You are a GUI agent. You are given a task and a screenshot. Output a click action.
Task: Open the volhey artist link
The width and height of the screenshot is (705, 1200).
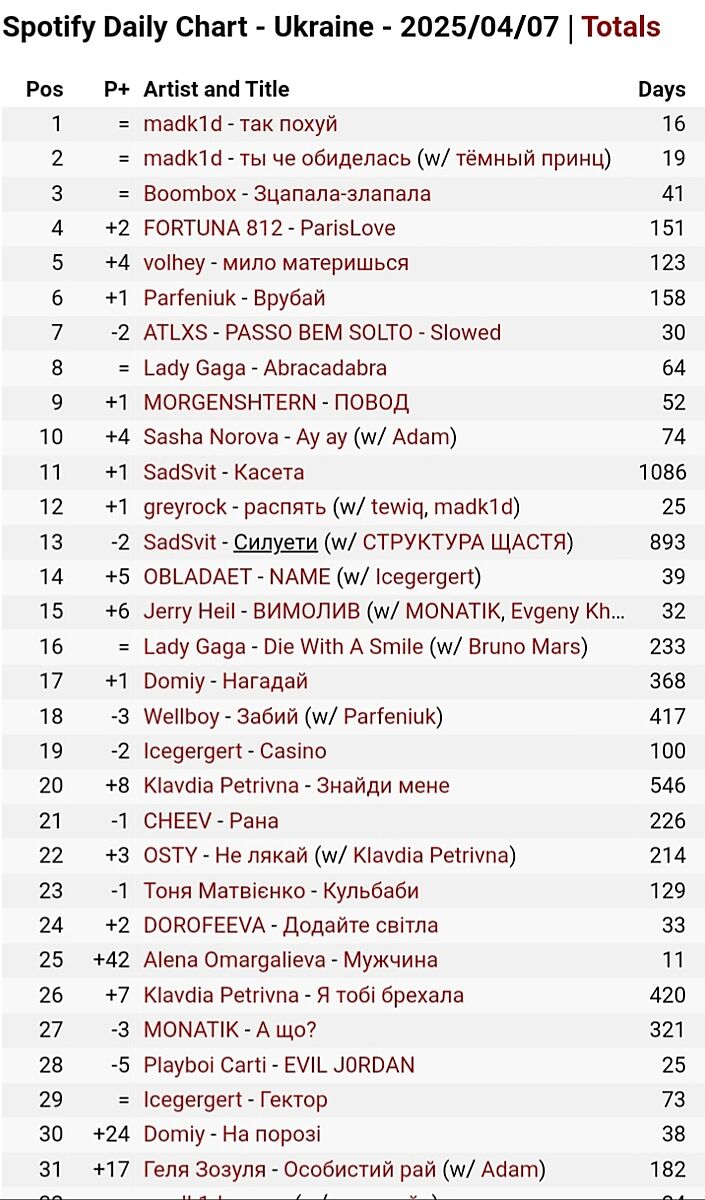(174, 263)
